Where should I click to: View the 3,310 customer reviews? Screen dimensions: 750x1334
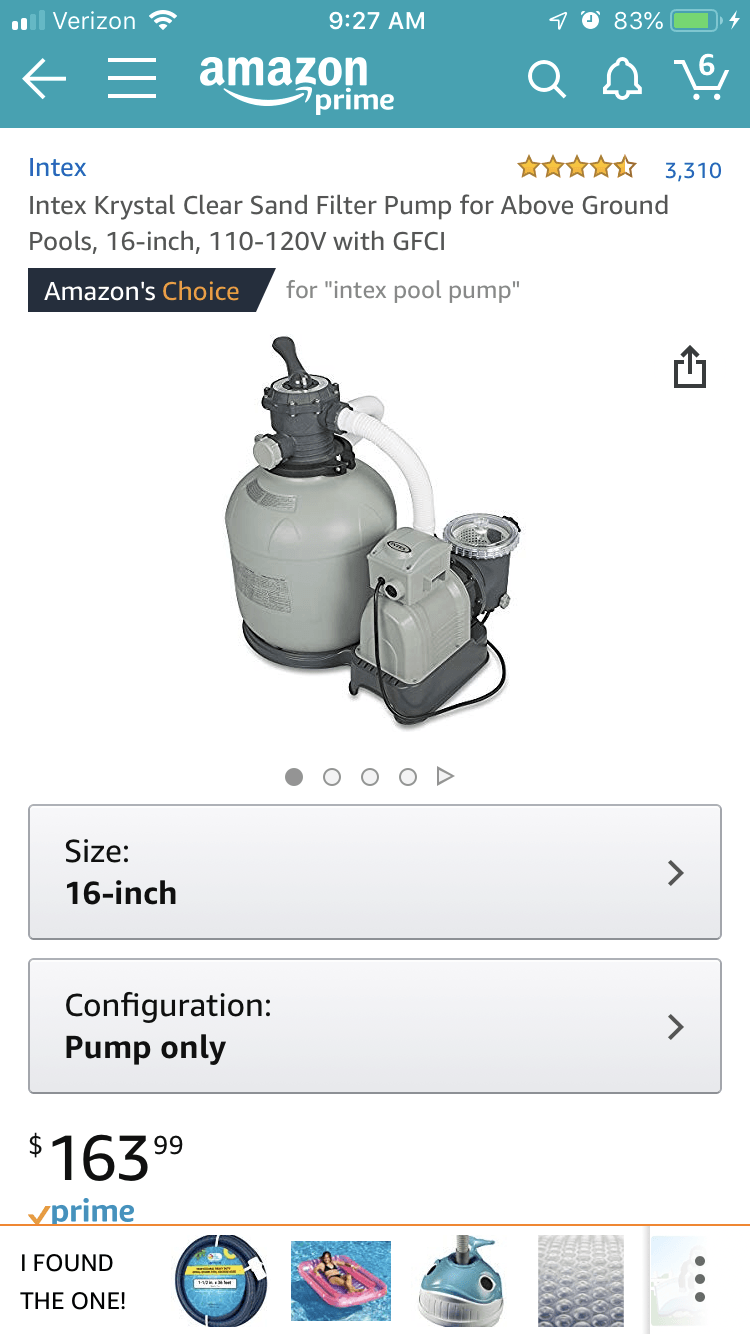coord(692,170)
